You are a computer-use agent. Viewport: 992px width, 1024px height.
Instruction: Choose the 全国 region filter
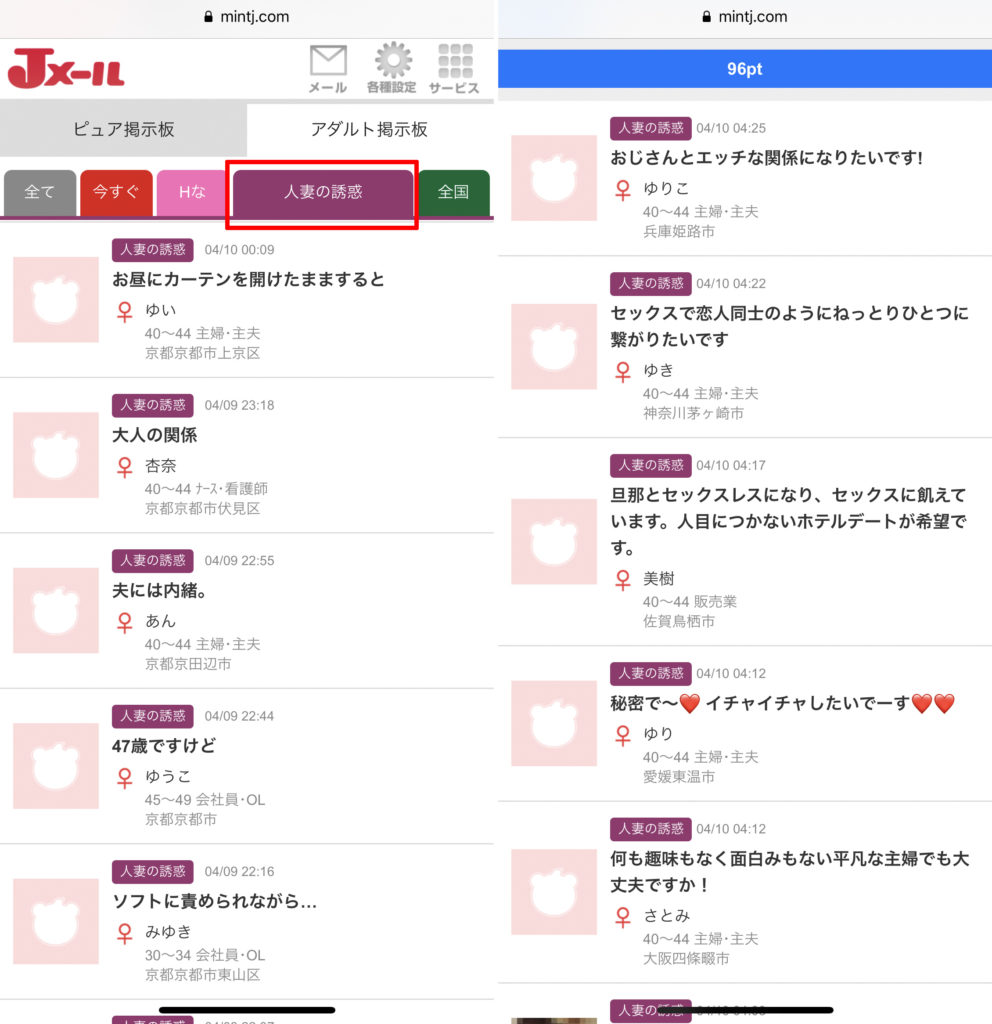[x=453, y=192]
